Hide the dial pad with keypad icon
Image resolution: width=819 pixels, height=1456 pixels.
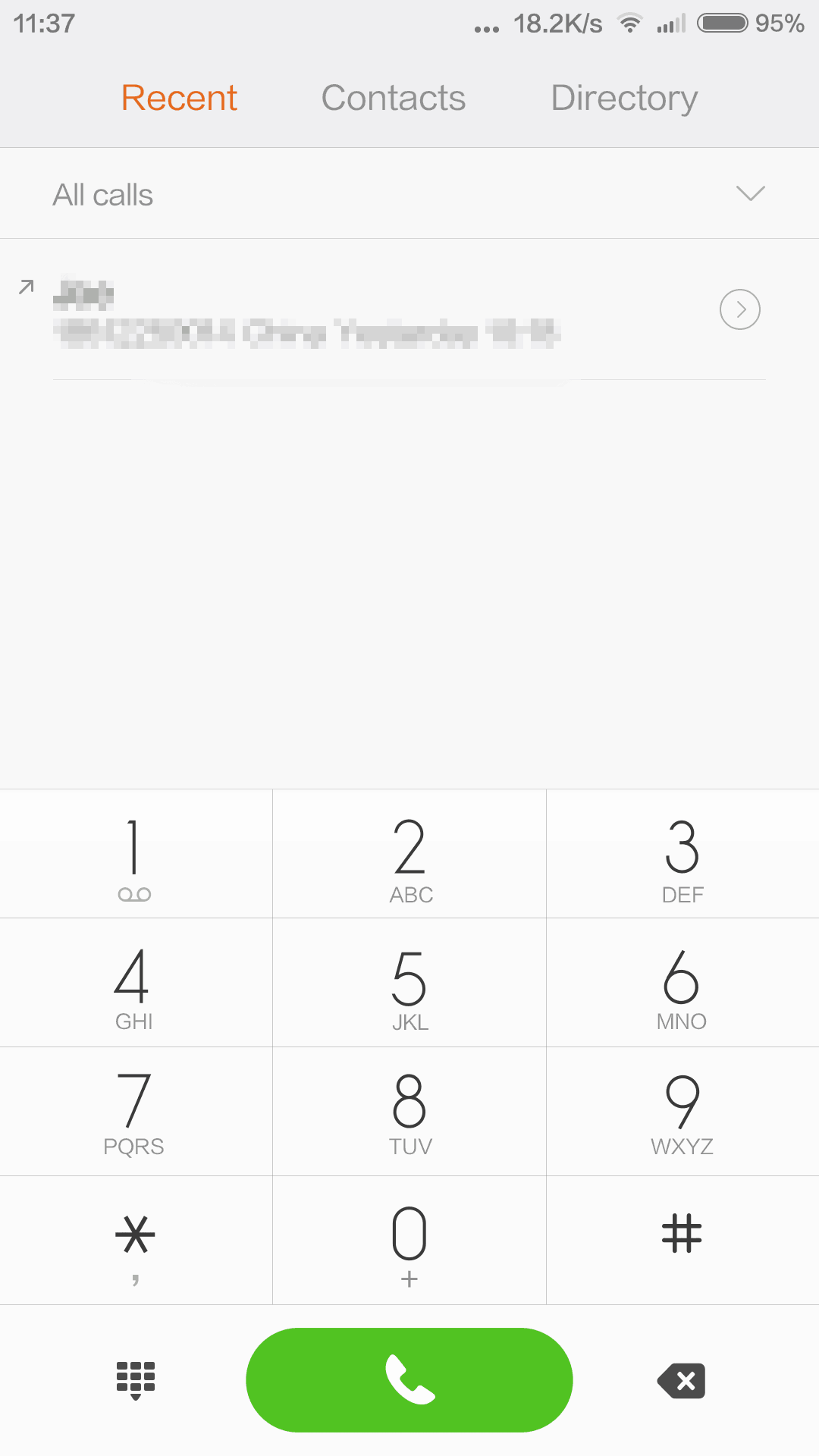click(x=136, y=1380)
